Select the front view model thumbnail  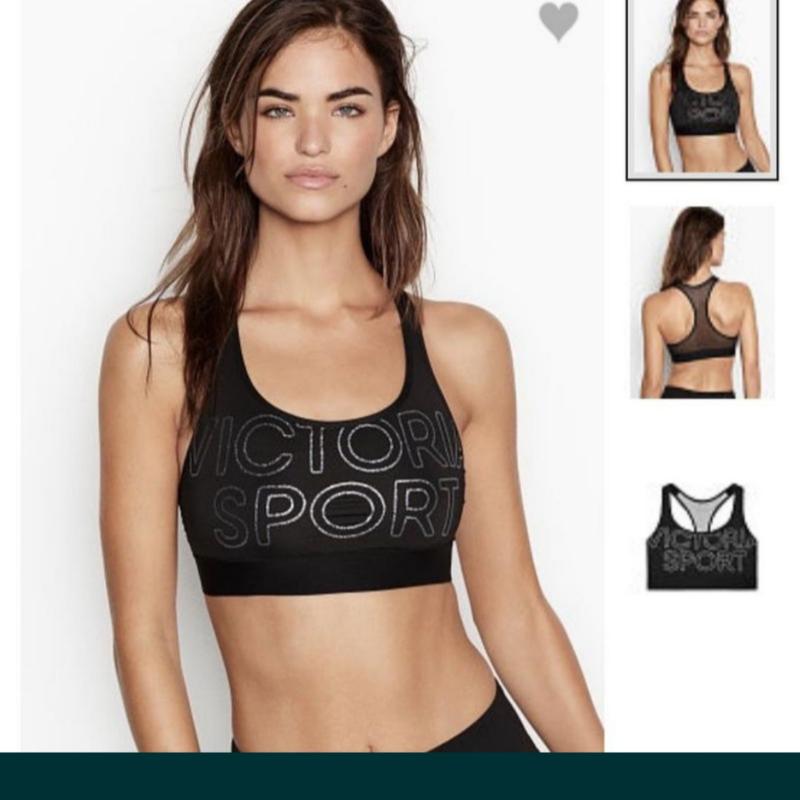click(x=701, y=88)
